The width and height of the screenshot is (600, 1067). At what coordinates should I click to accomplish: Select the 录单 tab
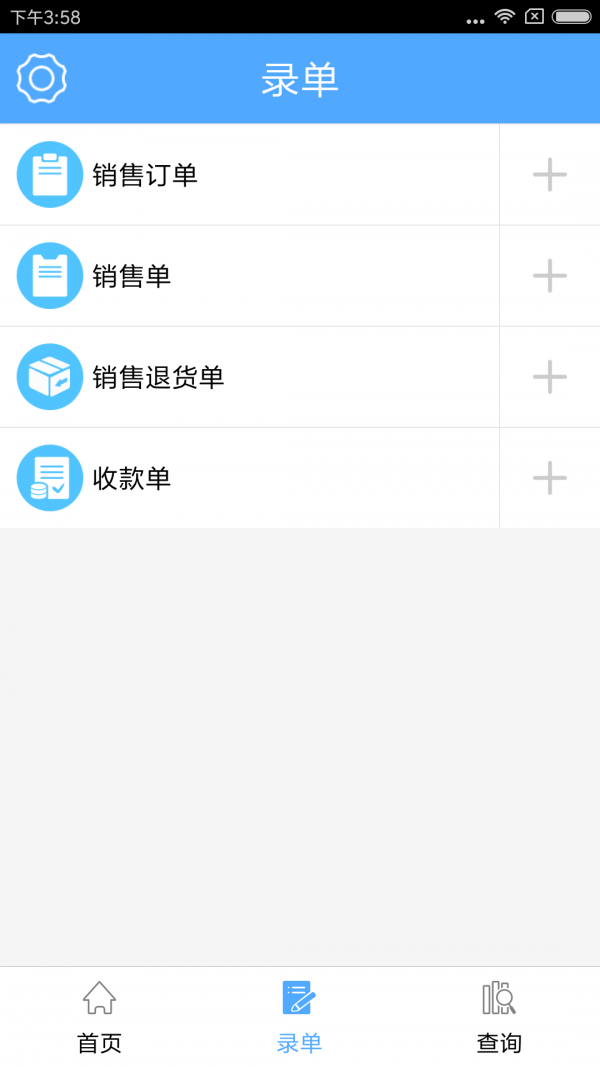(x=299, y=1017)
